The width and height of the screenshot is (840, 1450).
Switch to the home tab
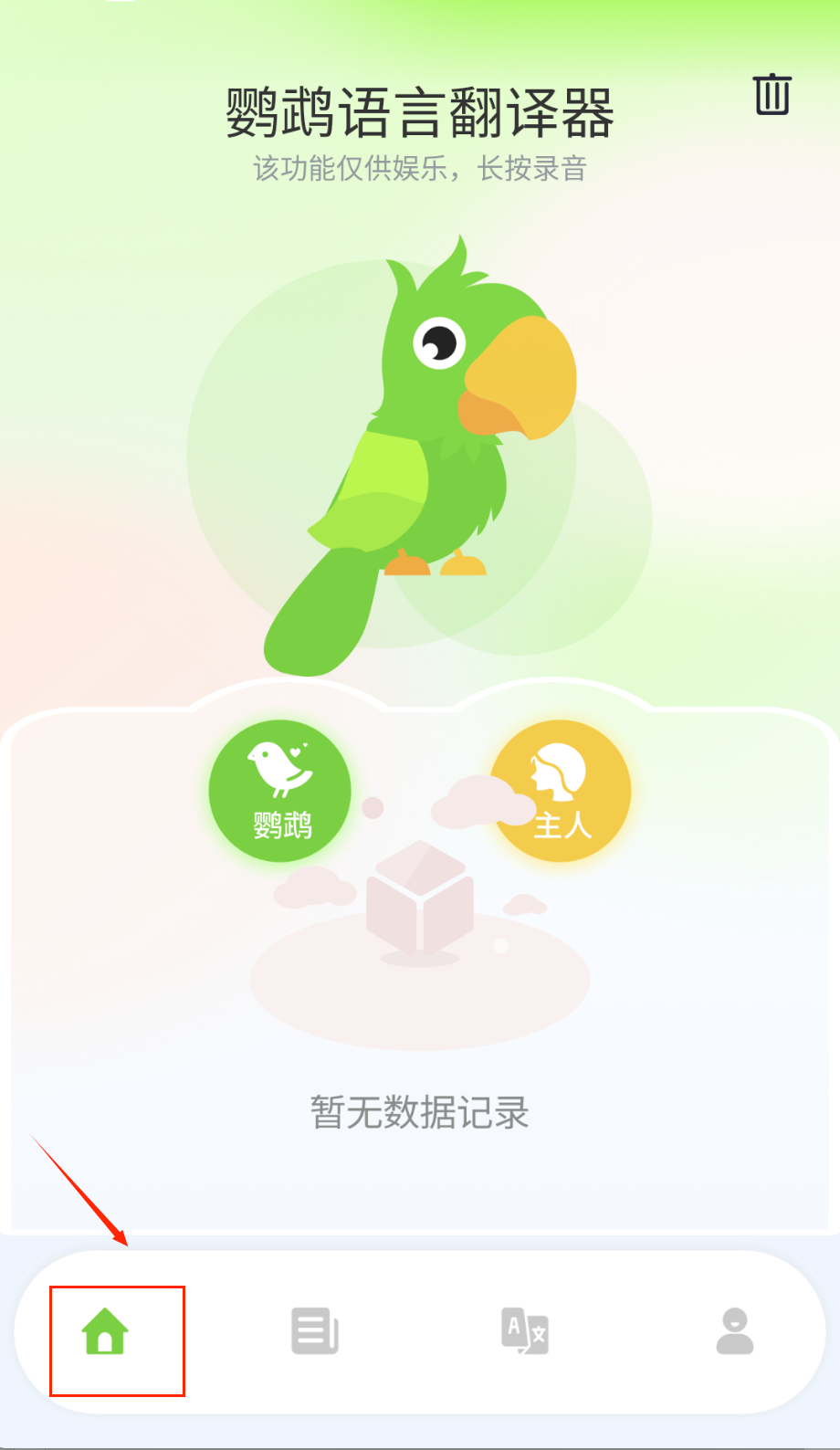105,1331
